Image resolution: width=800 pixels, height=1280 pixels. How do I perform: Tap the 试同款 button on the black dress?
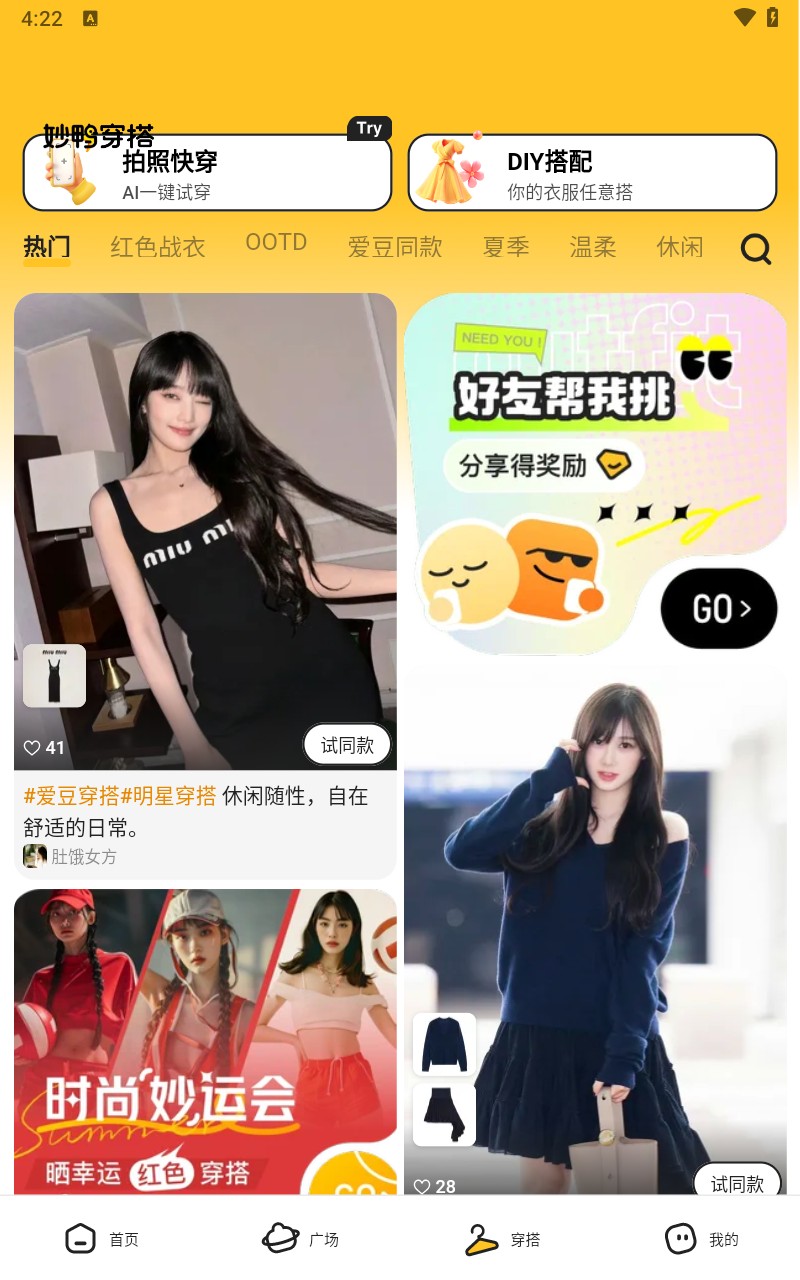point(345,744)
